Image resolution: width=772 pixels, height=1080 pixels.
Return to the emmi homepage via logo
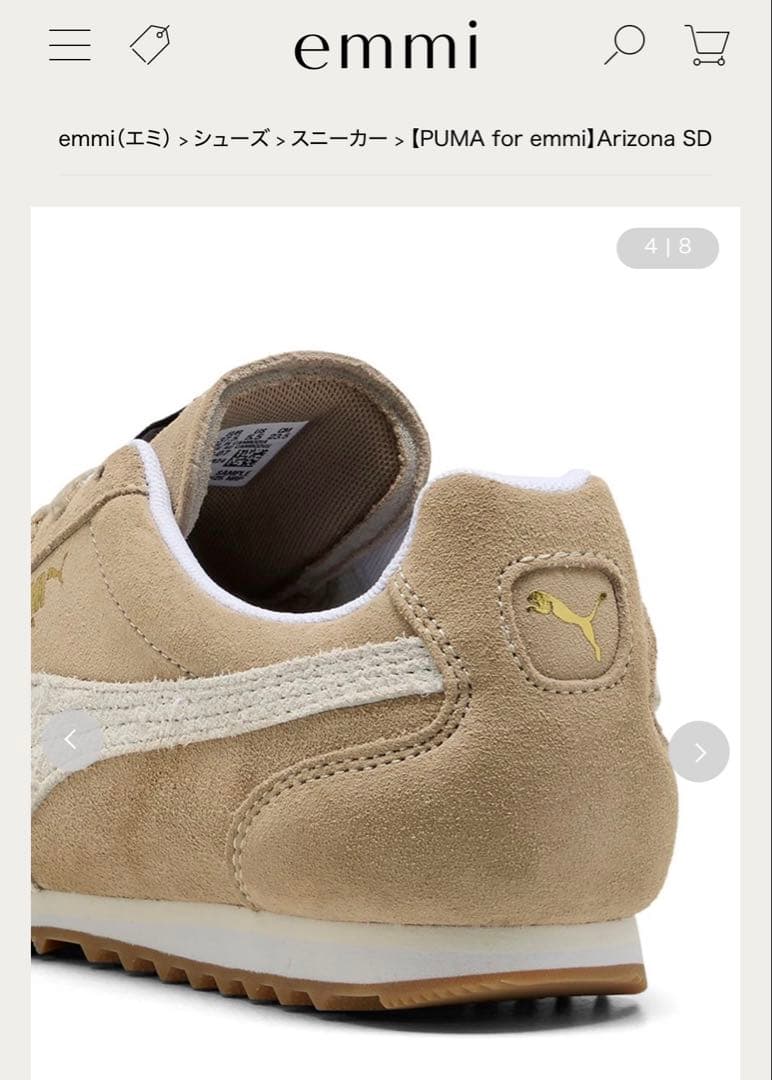[386, 44]
